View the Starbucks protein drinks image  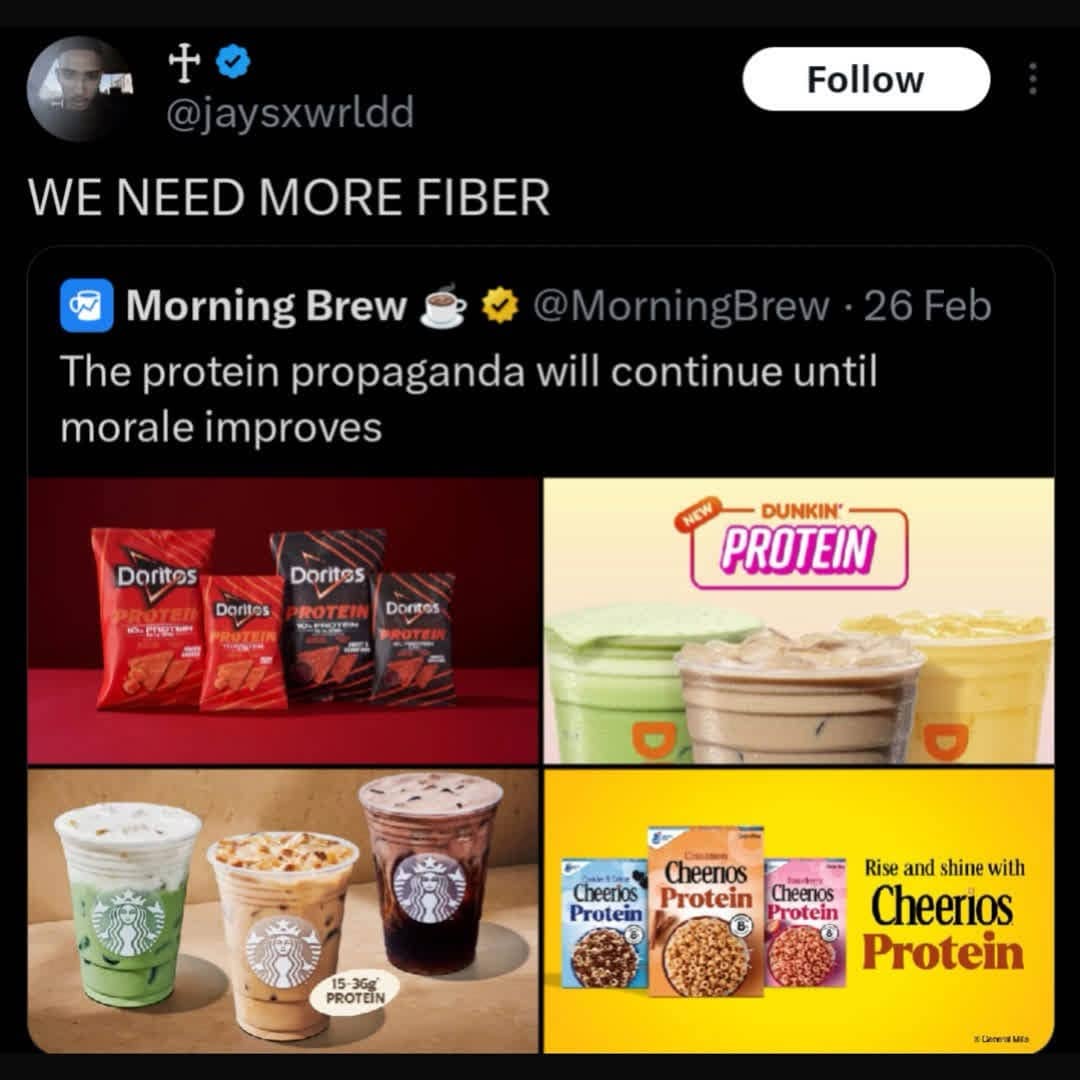(283, 910)
